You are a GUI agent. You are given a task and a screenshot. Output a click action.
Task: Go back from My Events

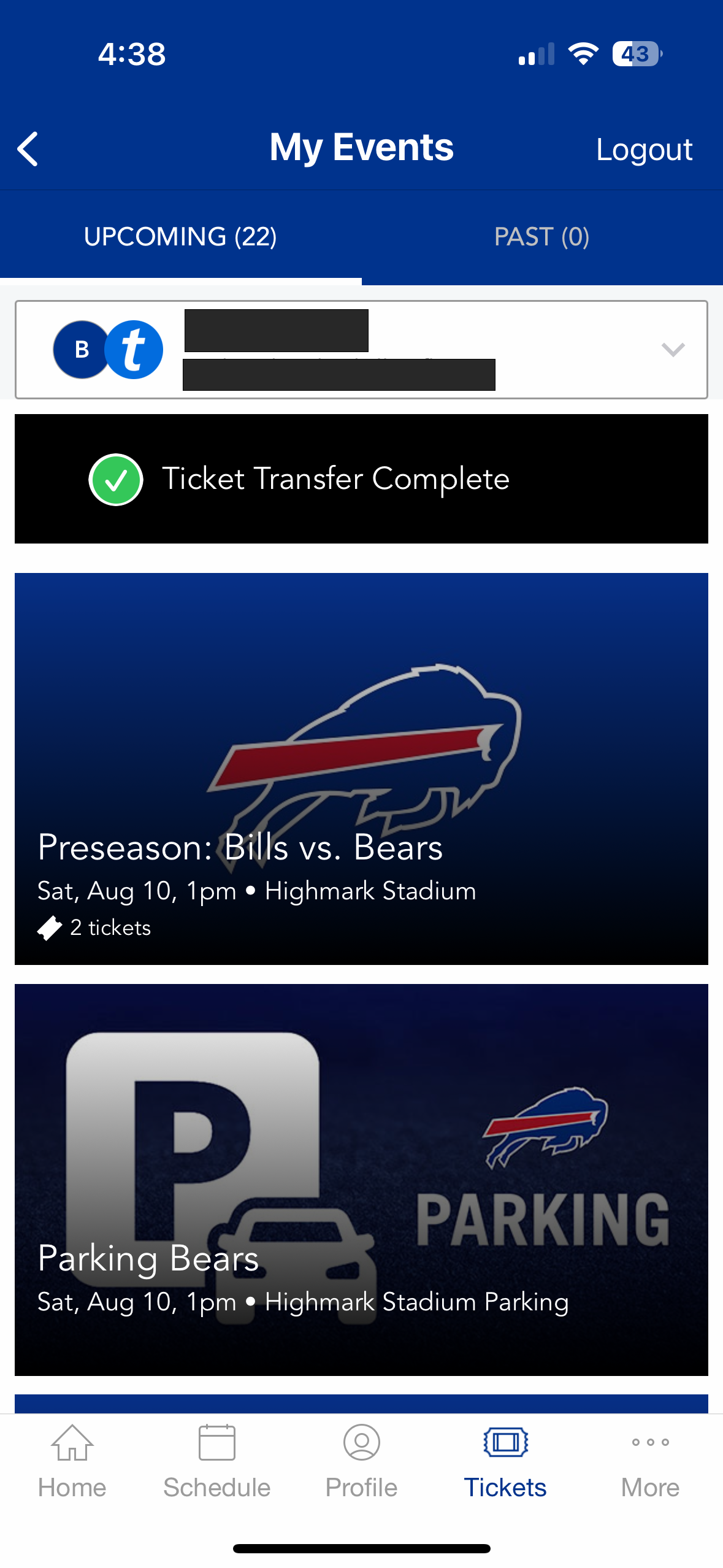28,149
